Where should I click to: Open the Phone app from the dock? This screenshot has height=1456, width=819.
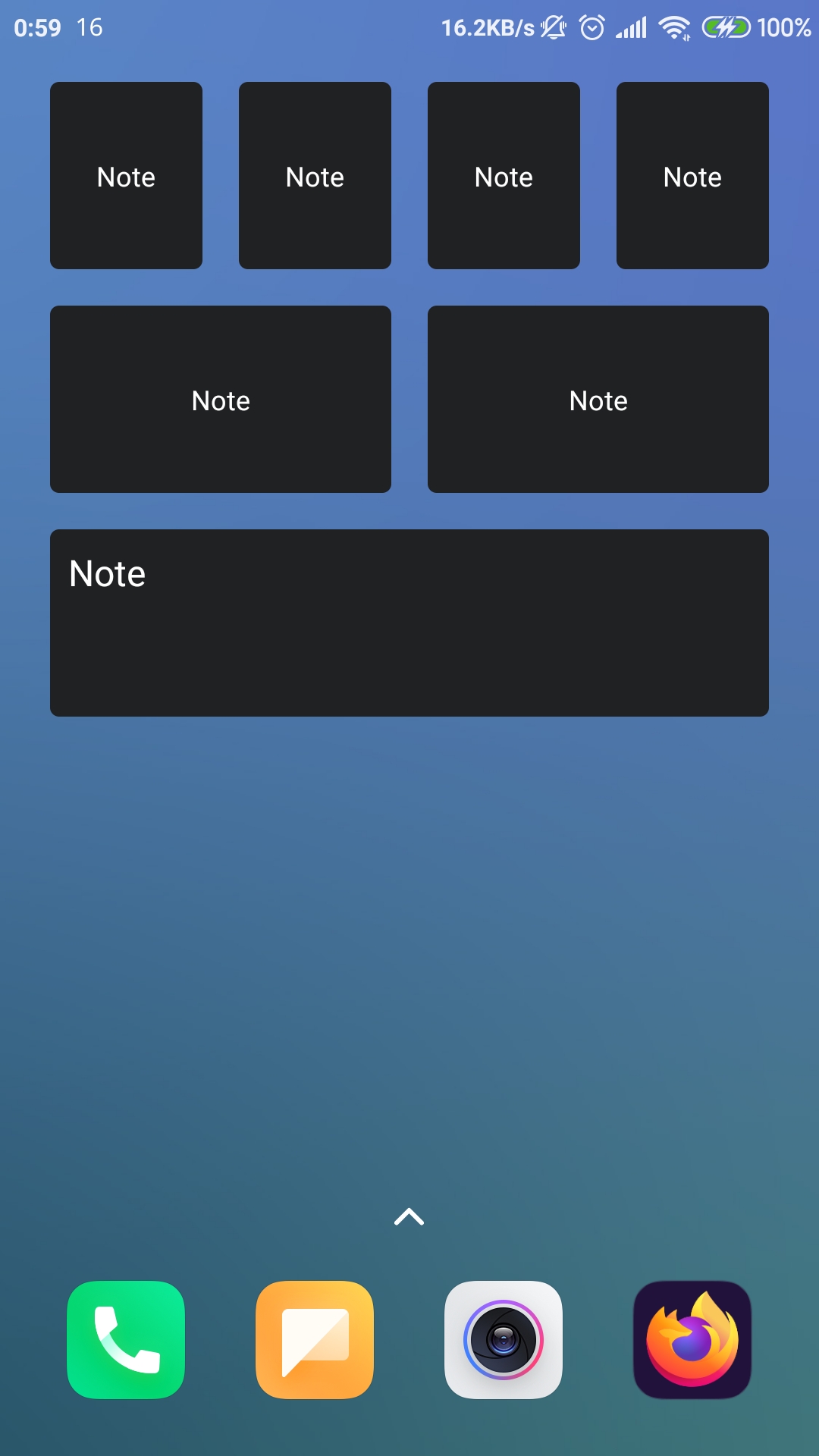[x=126, y=1339]
